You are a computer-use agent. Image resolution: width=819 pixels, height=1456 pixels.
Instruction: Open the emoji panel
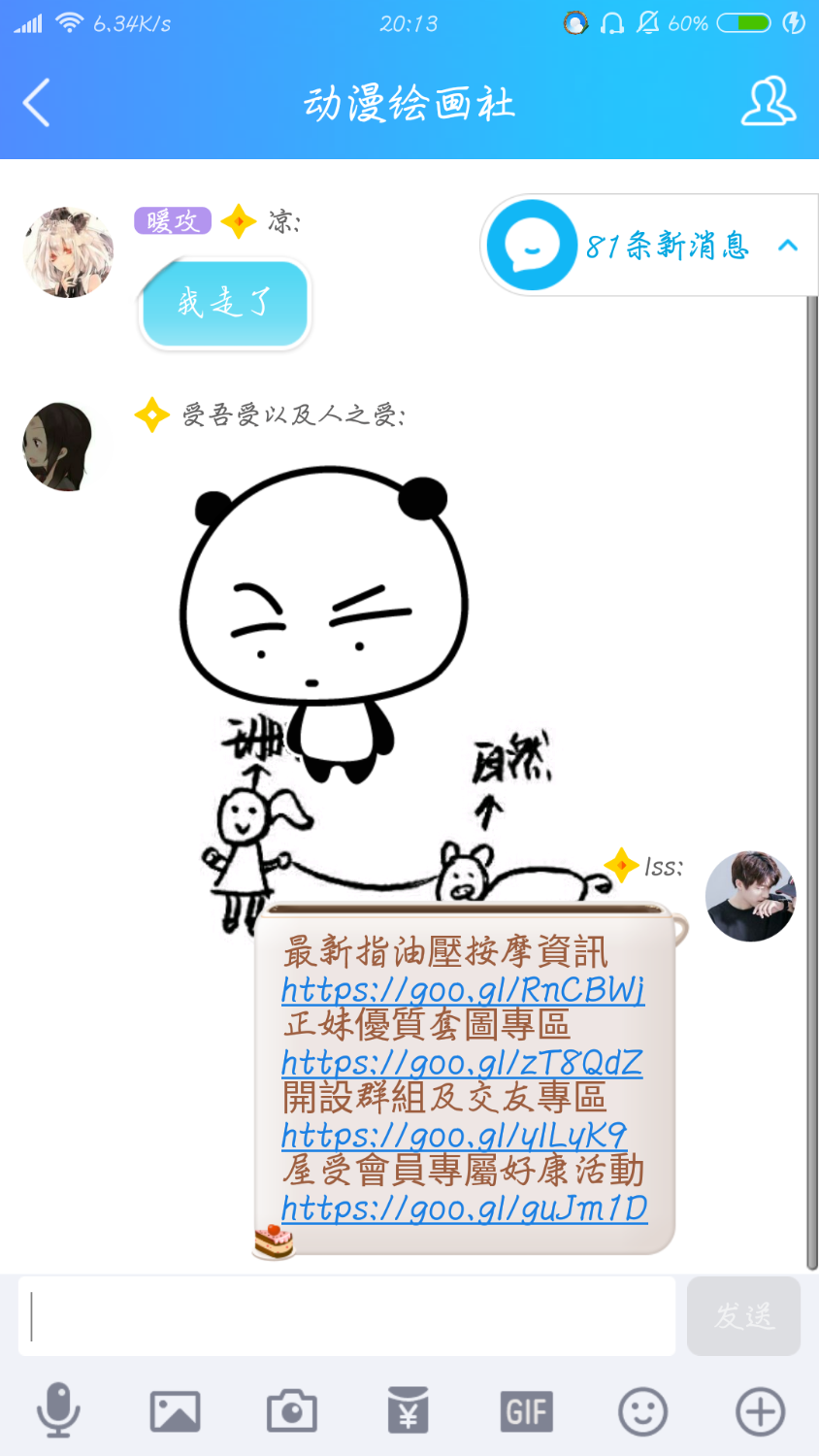click(642, 1411)
